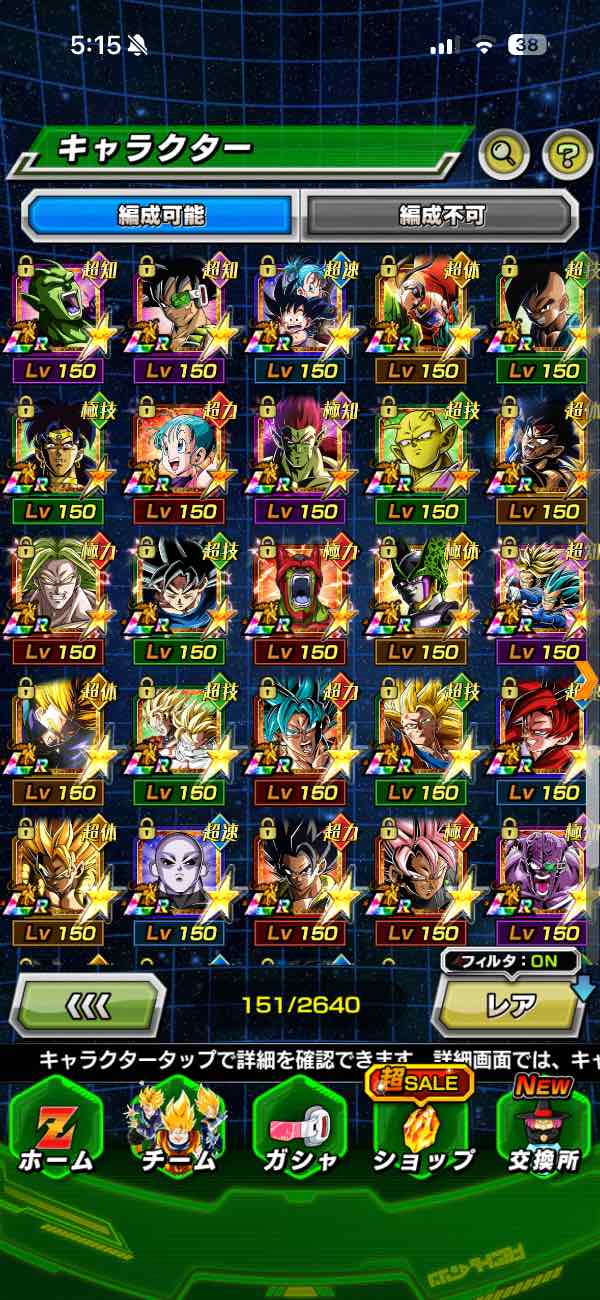Image resolution: width=600 pixels, height=1300 pixels.
Task: Open the ショップ section
Action: click(x=423, y=1130)
